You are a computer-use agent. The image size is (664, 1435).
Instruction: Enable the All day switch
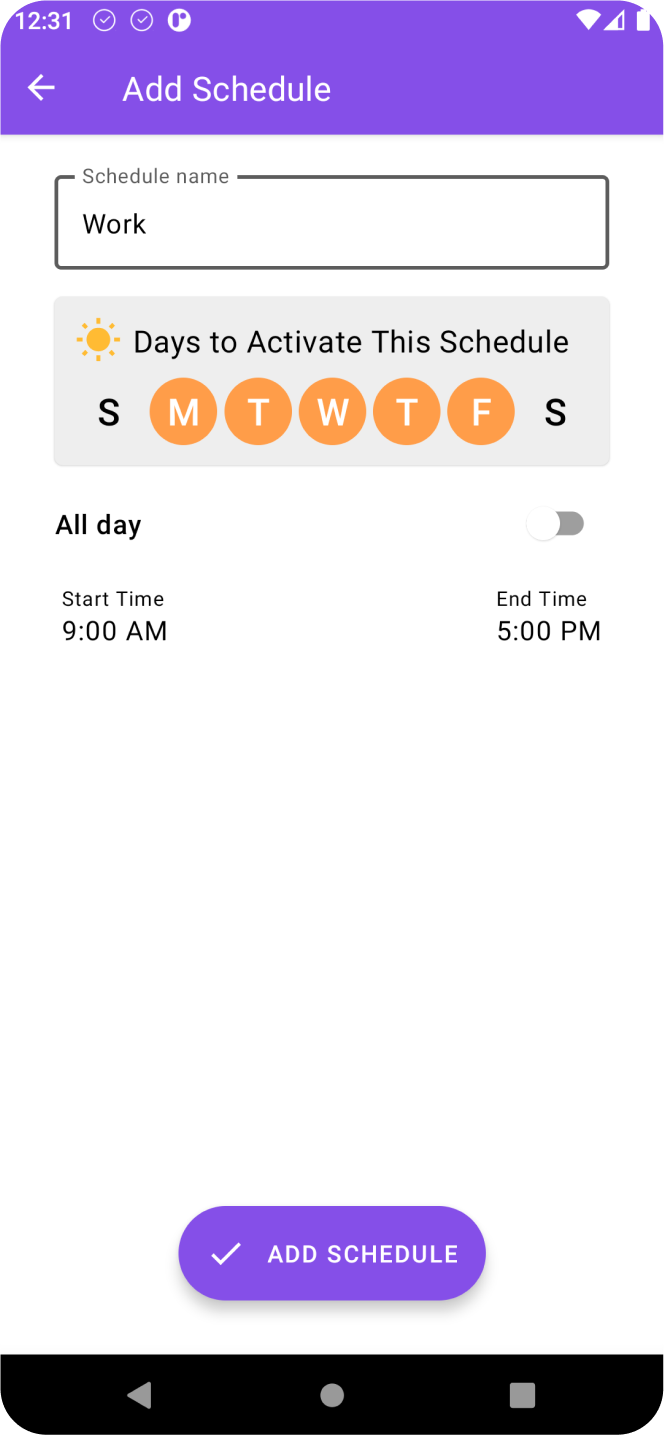[x=556, y=524]
